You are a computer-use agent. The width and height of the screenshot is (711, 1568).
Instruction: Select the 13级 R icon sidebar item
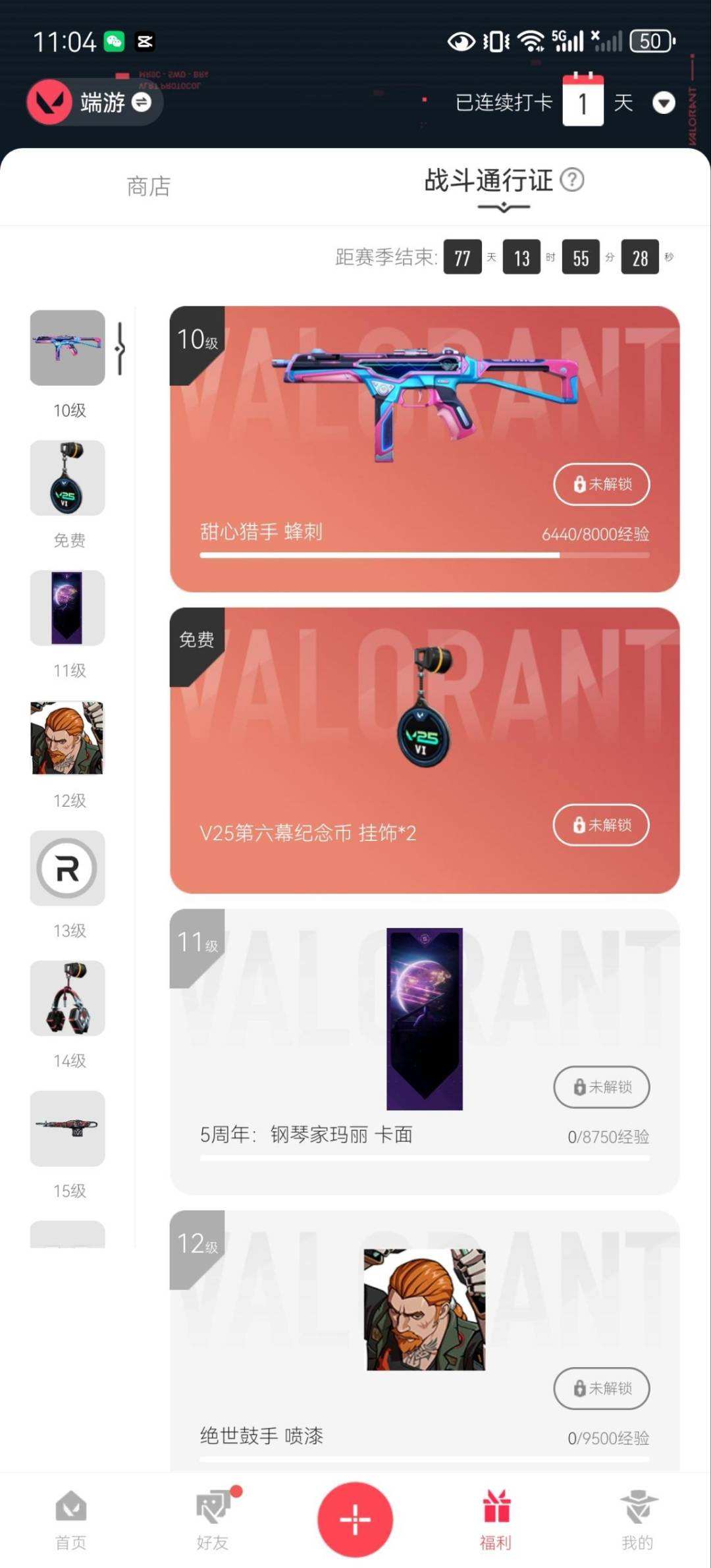click(67, 868)
